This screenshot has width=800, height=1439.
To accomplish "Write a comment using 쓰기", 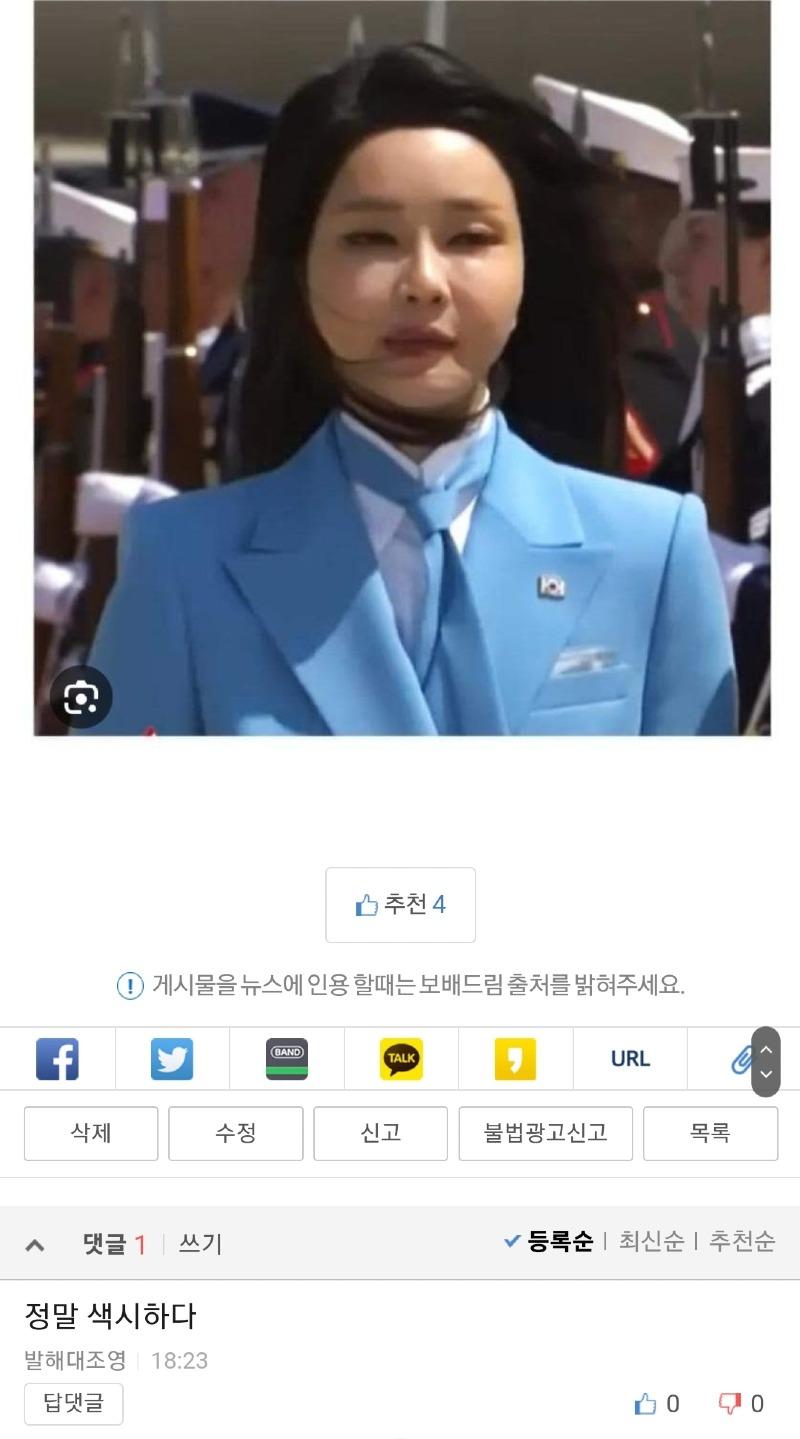I will click(200, 1244).
